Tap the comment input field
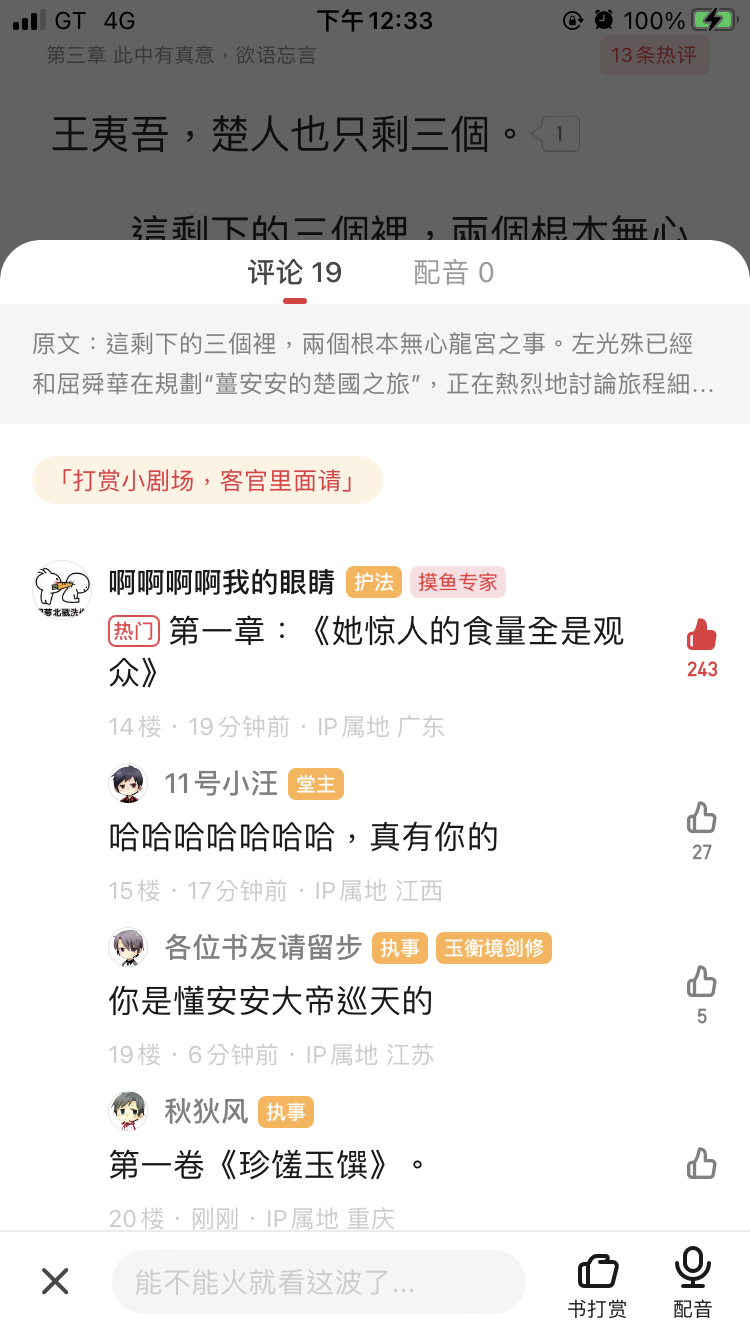The width and height of the screenshot is (750, 1334). coord(318,1281)
